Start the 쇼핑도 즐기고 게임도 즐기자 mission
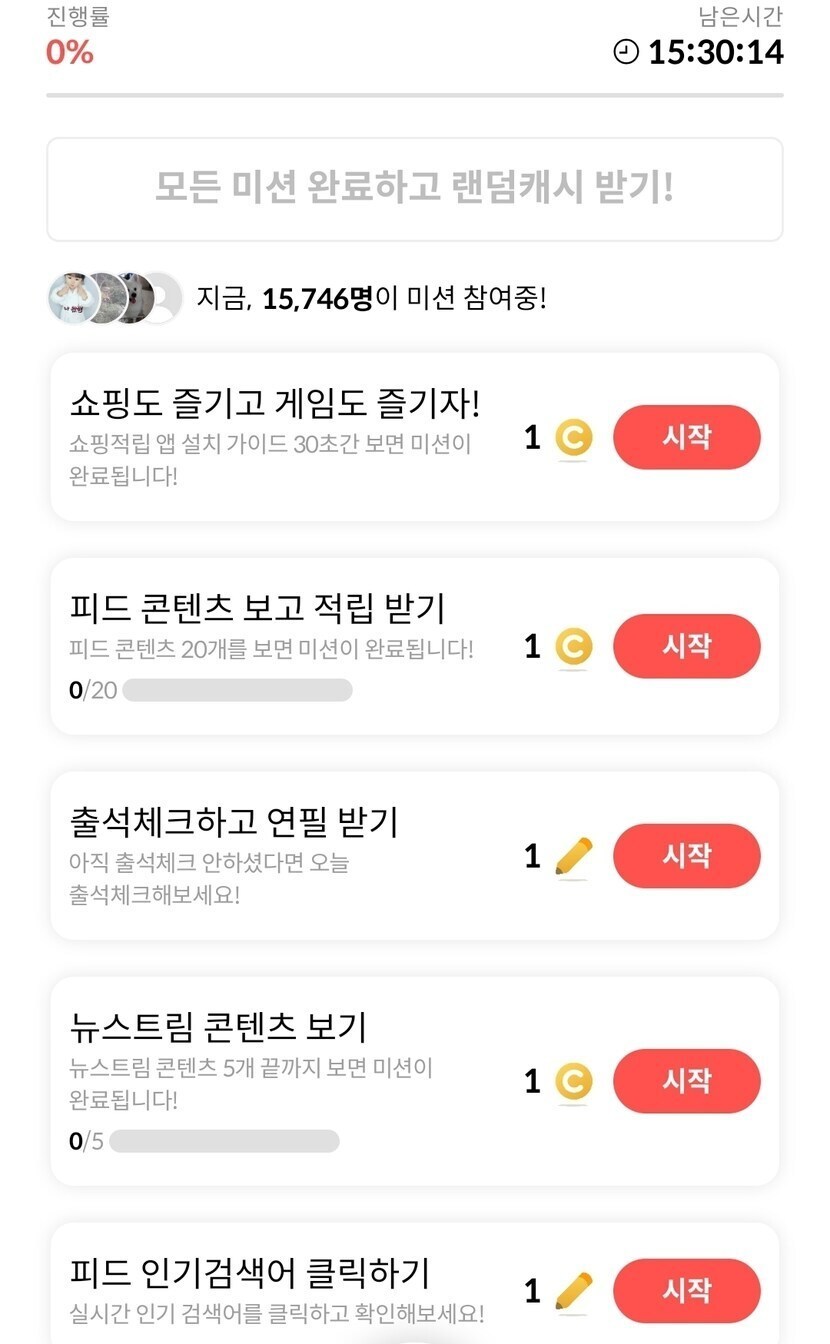 (686, 437)
